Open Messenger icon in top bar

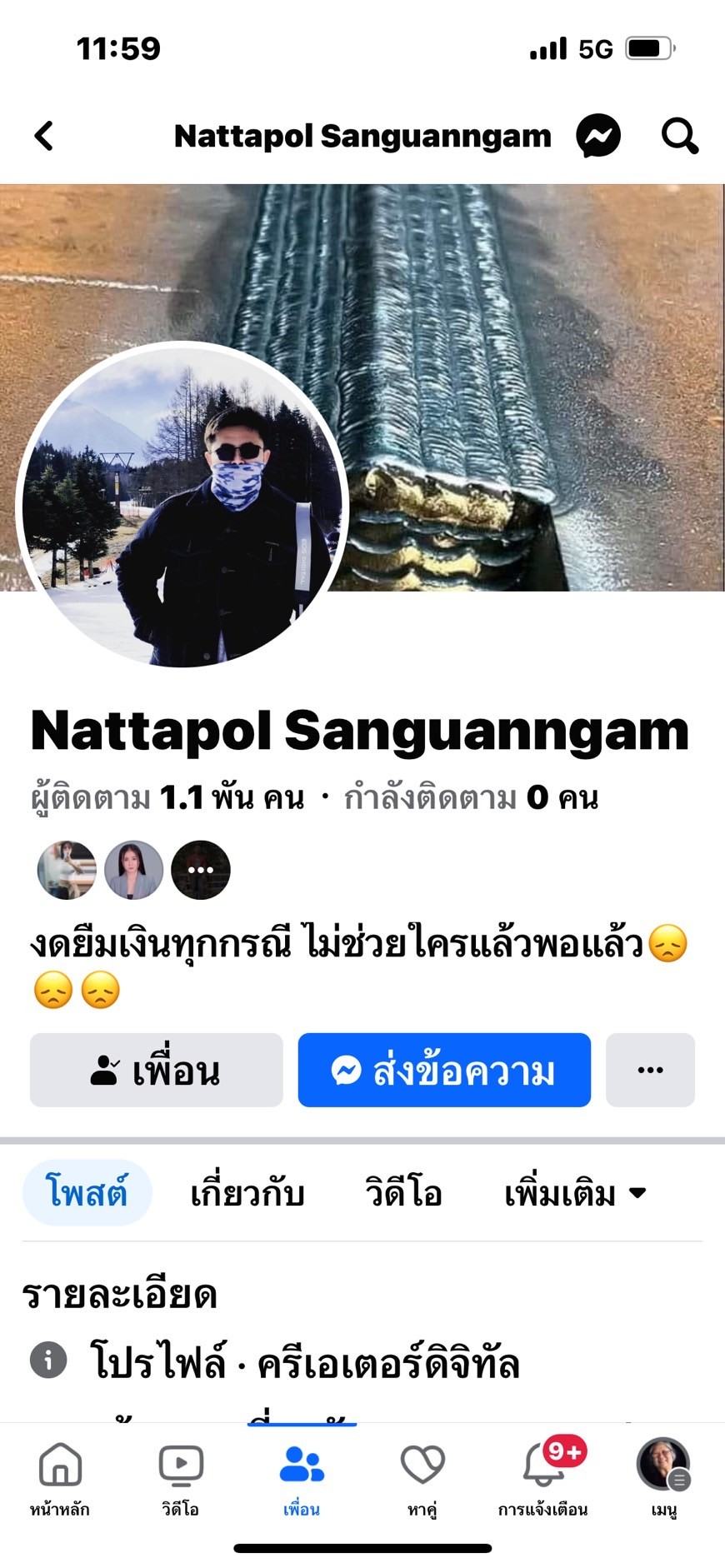[598, 136]
